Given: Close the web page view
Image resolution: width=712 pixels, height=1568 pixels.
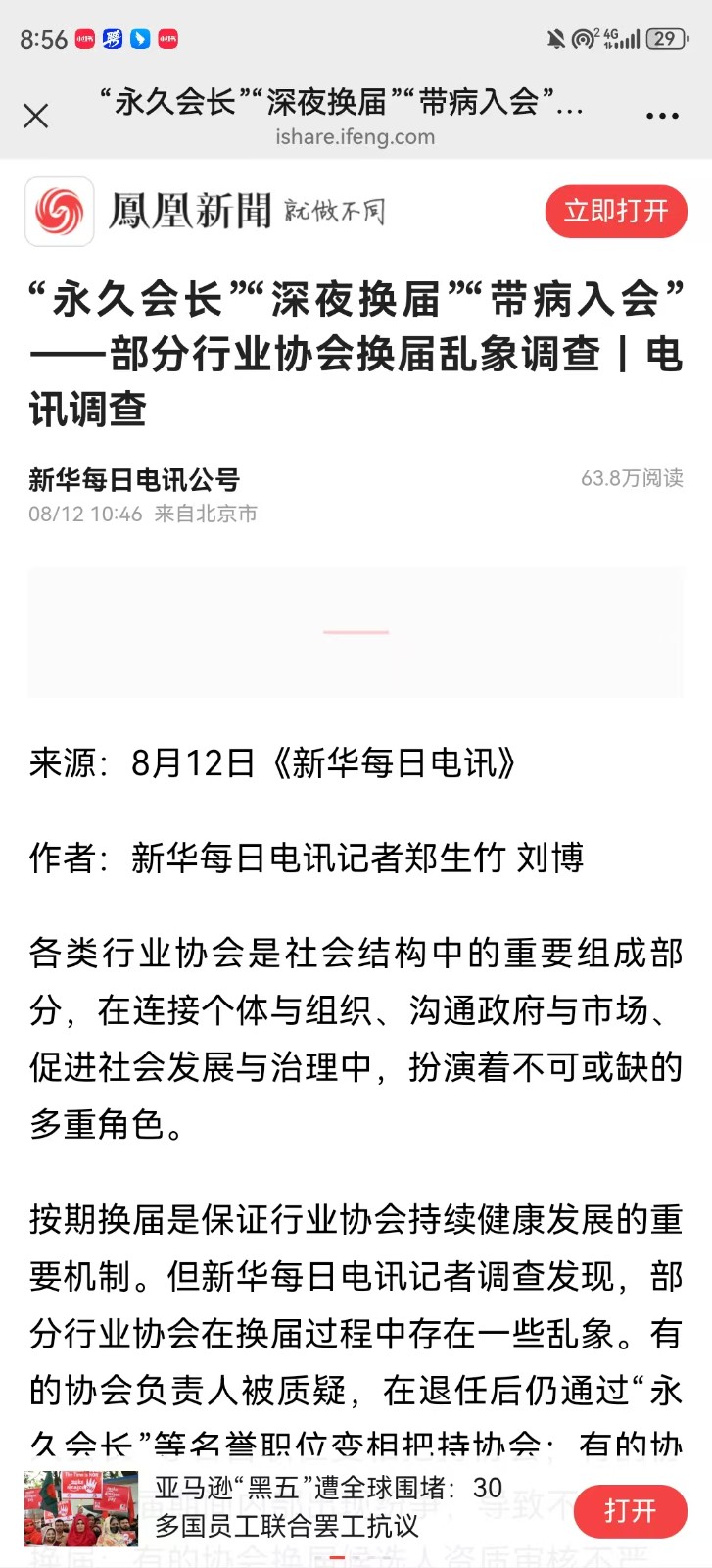Looking at the screenshot, I should tap(36, 117).
